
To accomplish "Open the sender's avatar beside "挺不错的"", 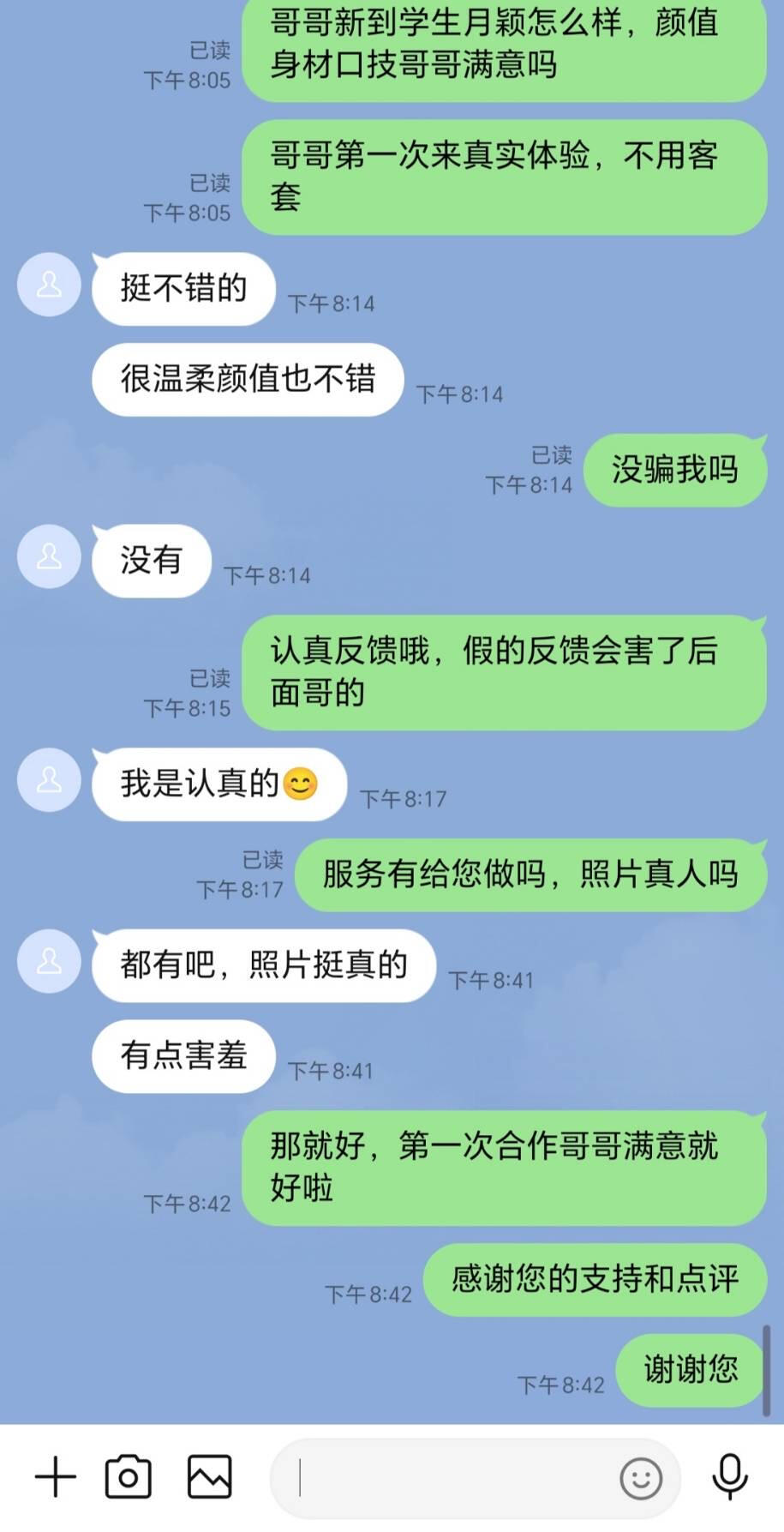I will click(x=50, y=285).
